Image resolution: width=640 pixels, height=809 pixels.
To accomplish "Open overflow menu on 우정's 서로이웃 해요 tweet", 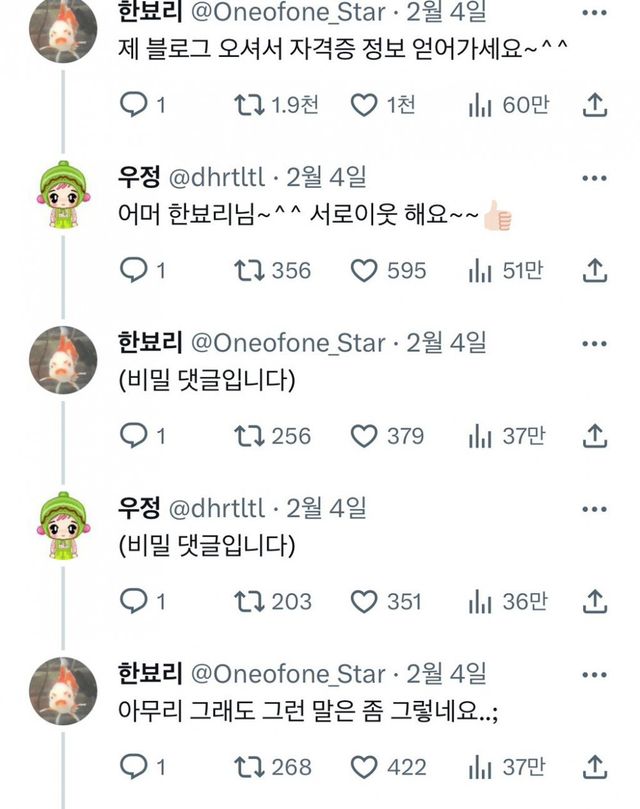I will coord(594,179).
